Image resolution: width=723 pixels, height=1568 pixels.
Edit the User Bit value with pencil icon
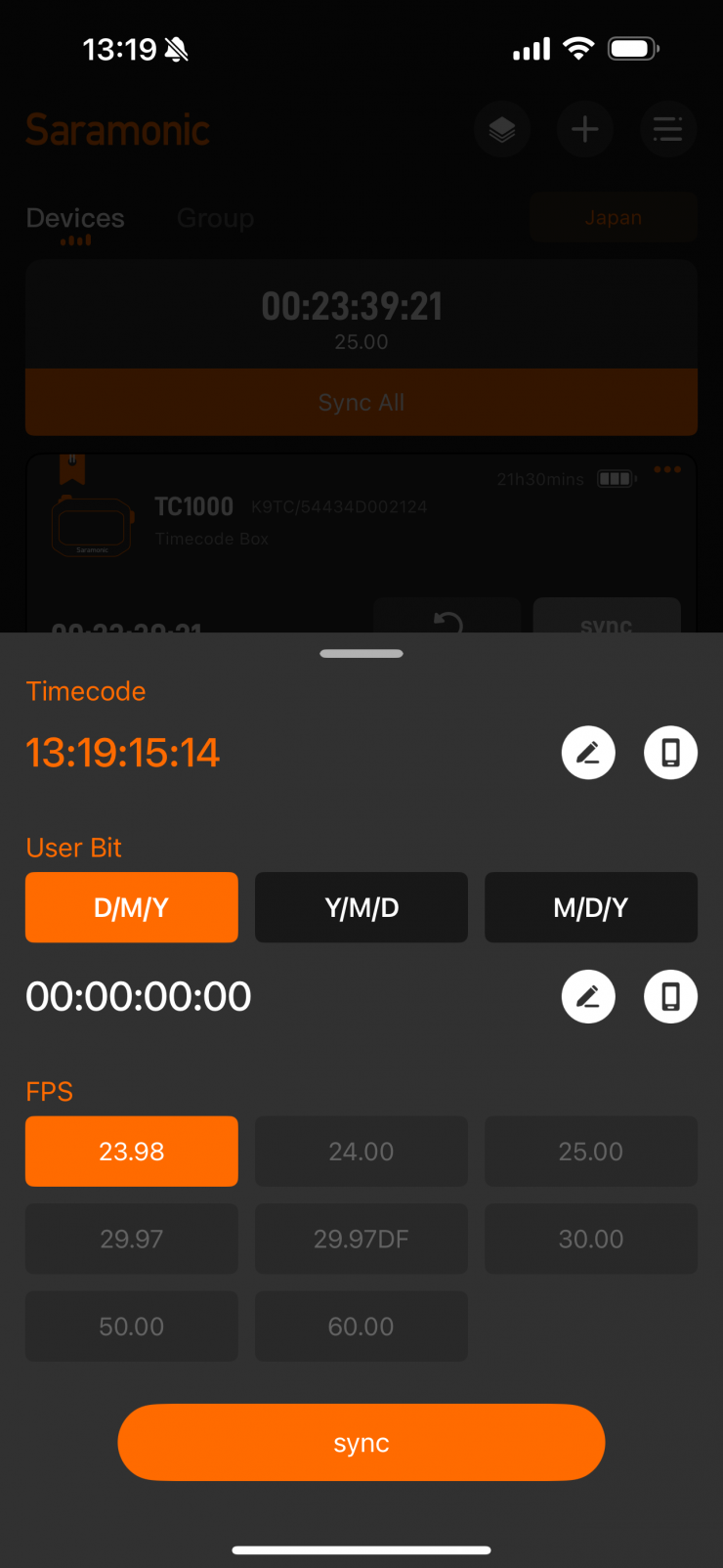point(588,996)
